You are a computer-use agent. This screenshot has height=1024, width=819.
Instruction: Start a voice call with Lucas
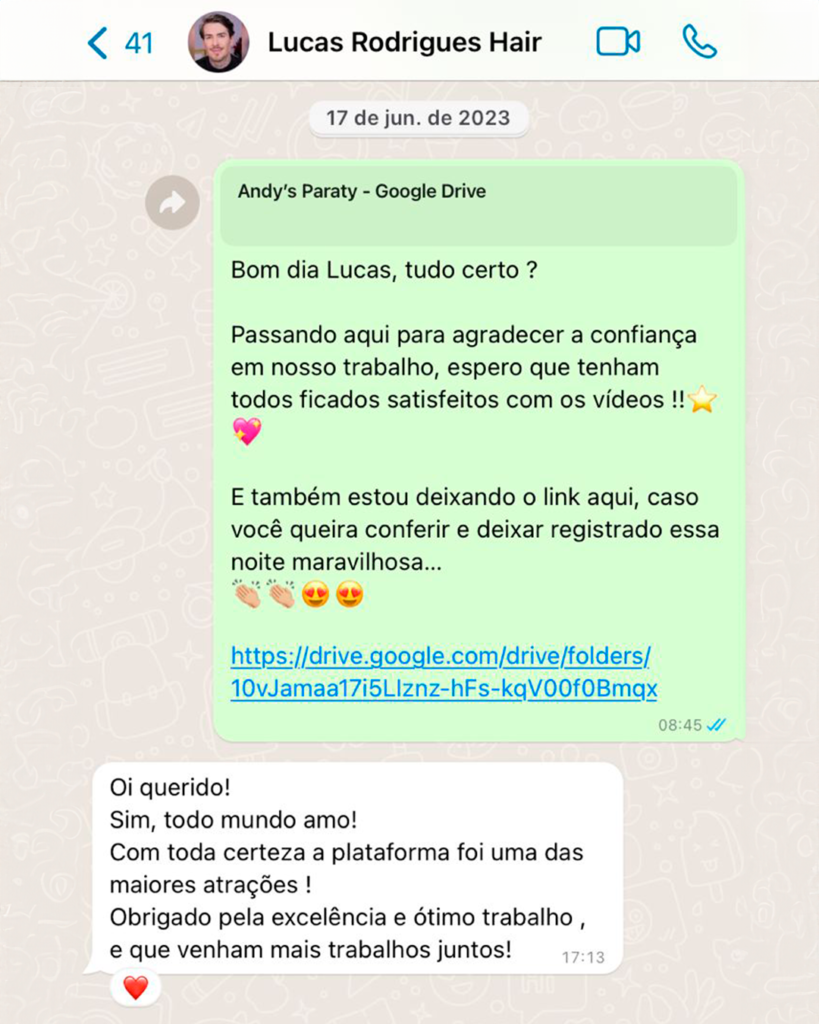699,42
